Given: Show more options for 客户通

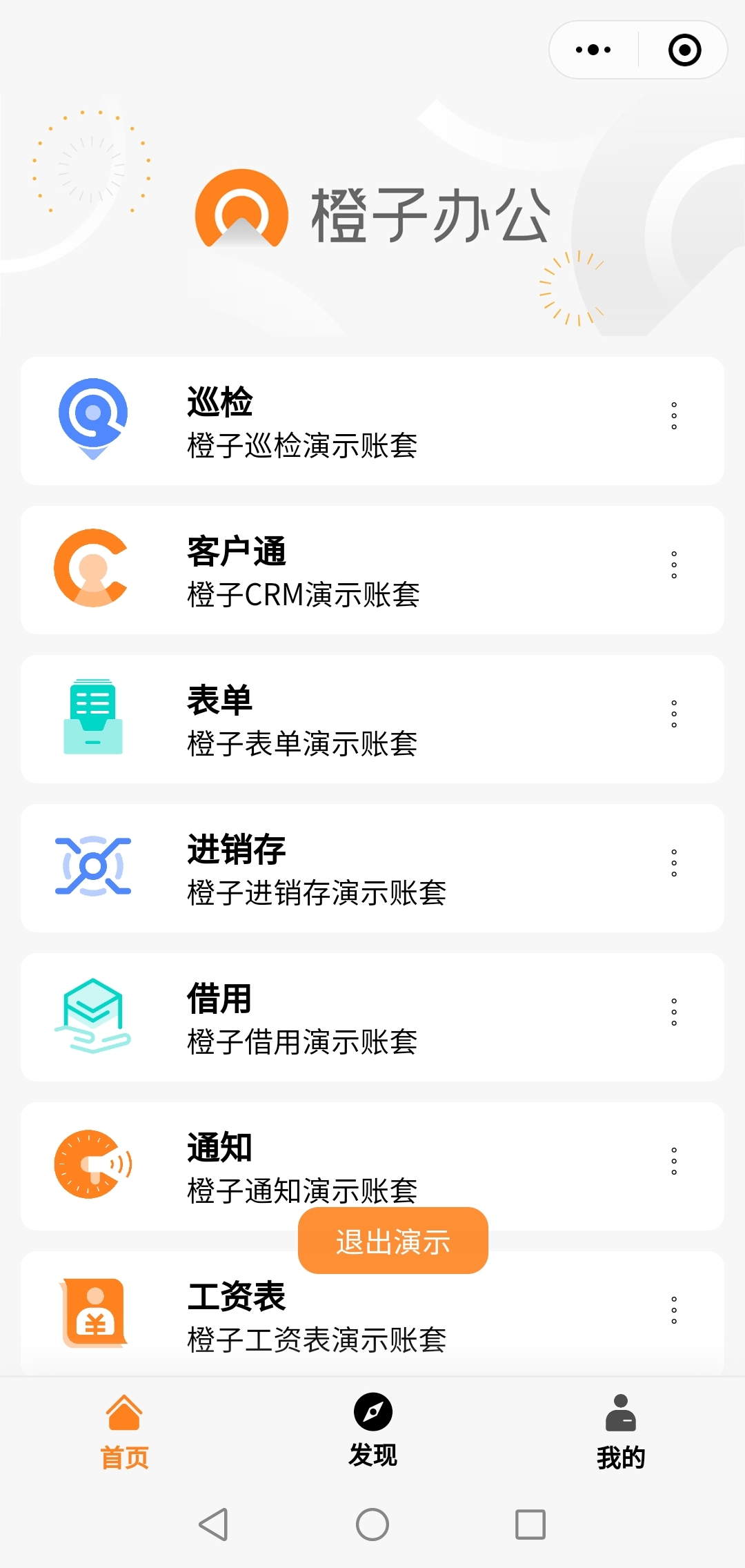Looking at the screenshot, I should (674, 565).
